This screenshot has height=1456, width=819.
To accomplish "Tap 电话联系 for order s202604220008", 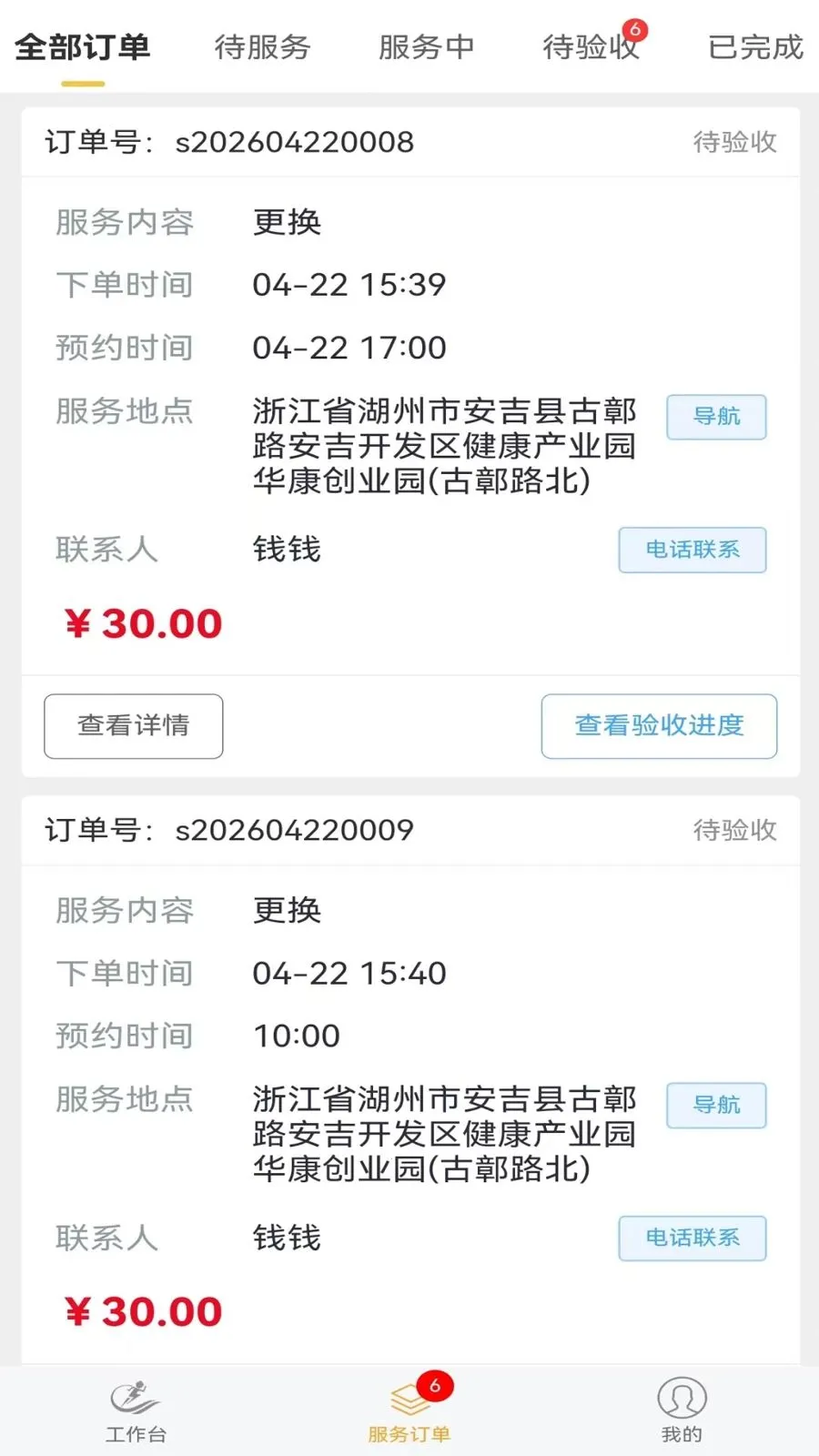I will pyautogui.click(x=693, y=550).
